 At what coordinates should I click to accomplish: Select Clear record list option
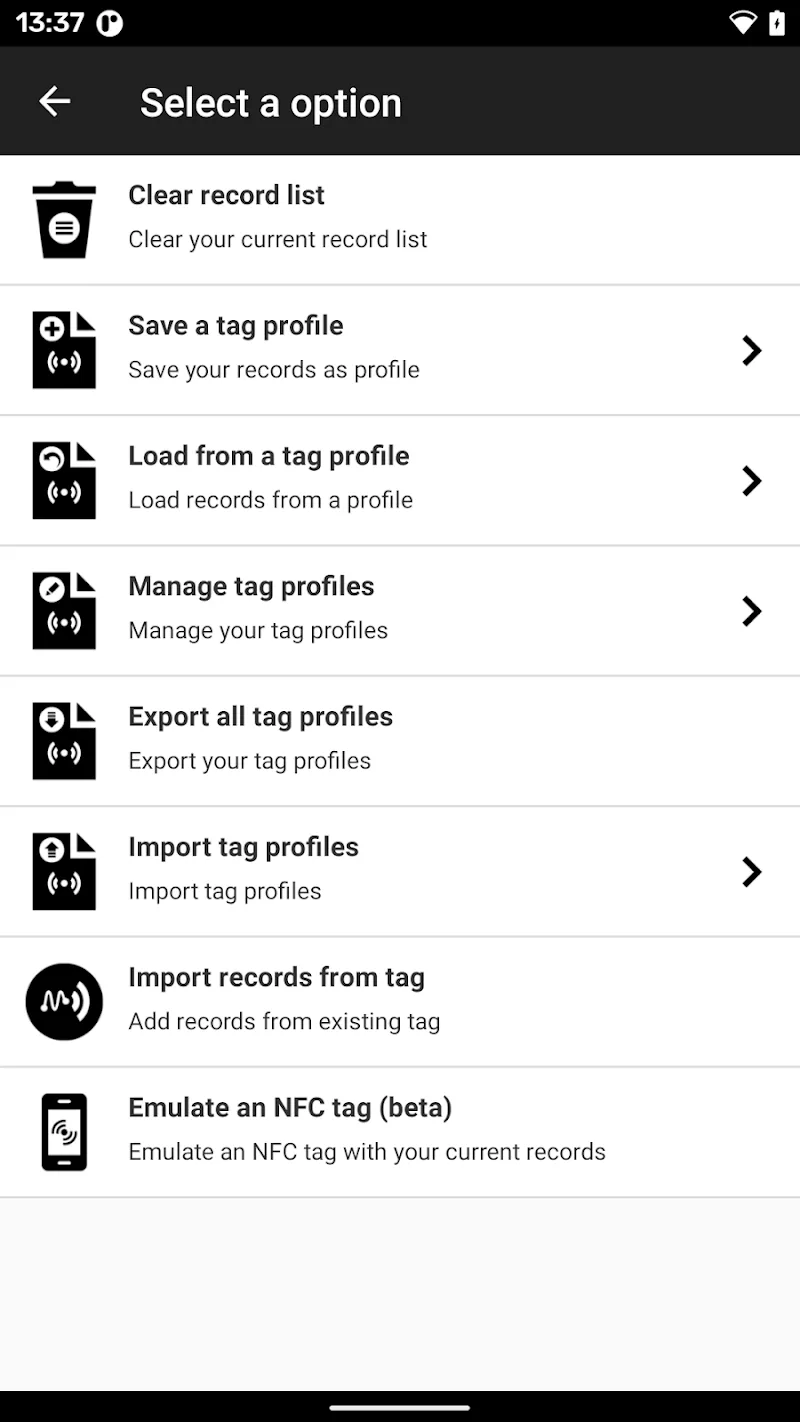pyautogui.click(x=400, y=219)
